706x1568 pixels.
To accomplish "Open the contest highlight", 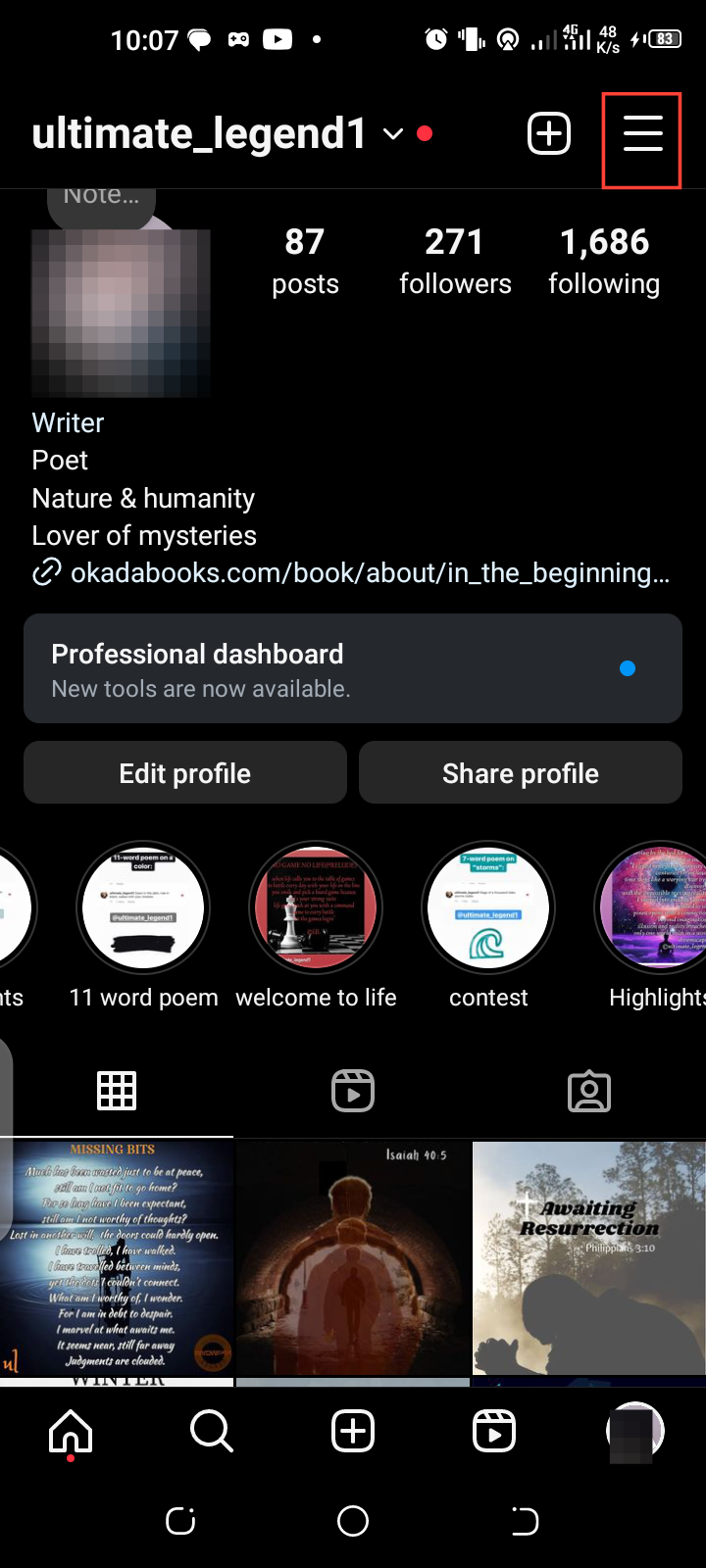I will 488,909.
